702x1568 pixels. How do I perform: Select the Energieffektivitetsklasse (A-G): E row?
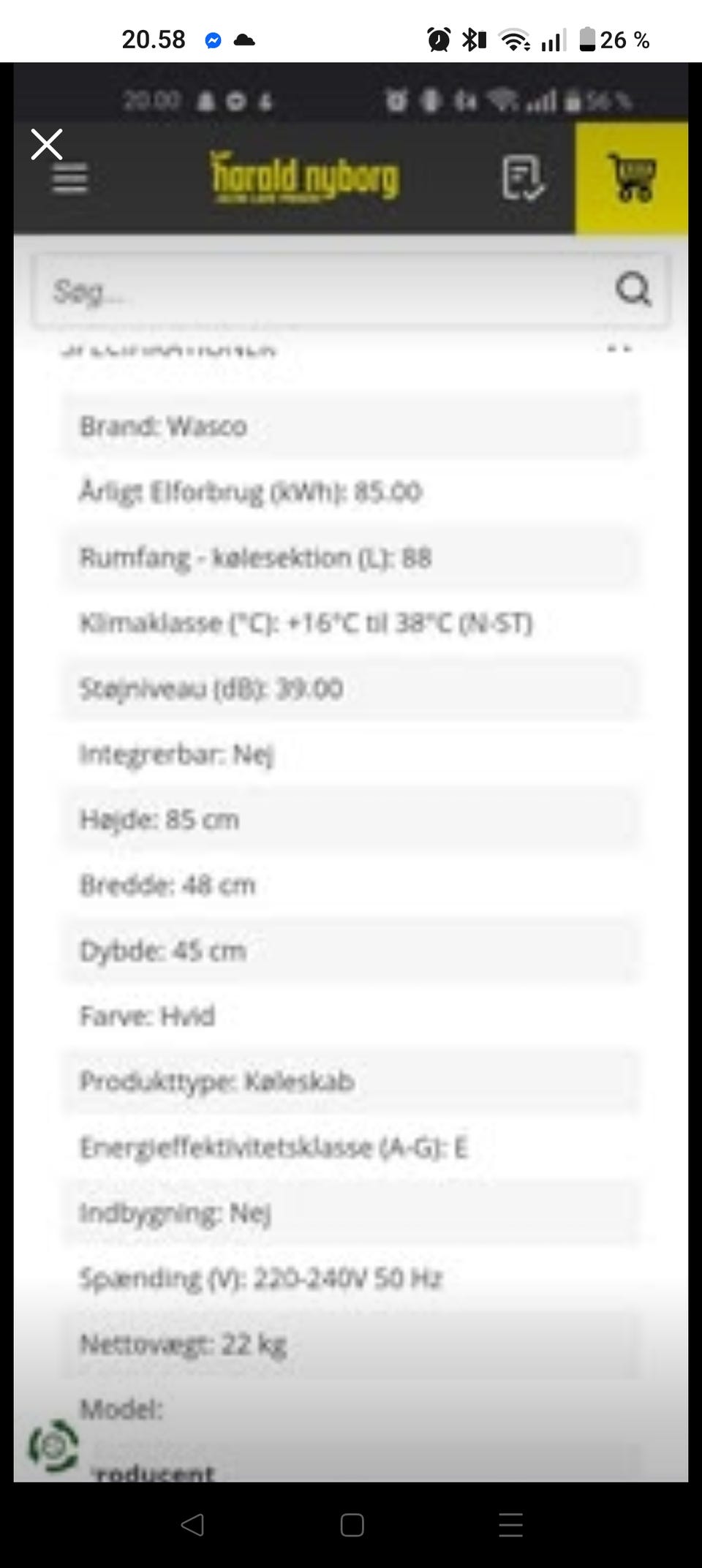coord(351,1148)
